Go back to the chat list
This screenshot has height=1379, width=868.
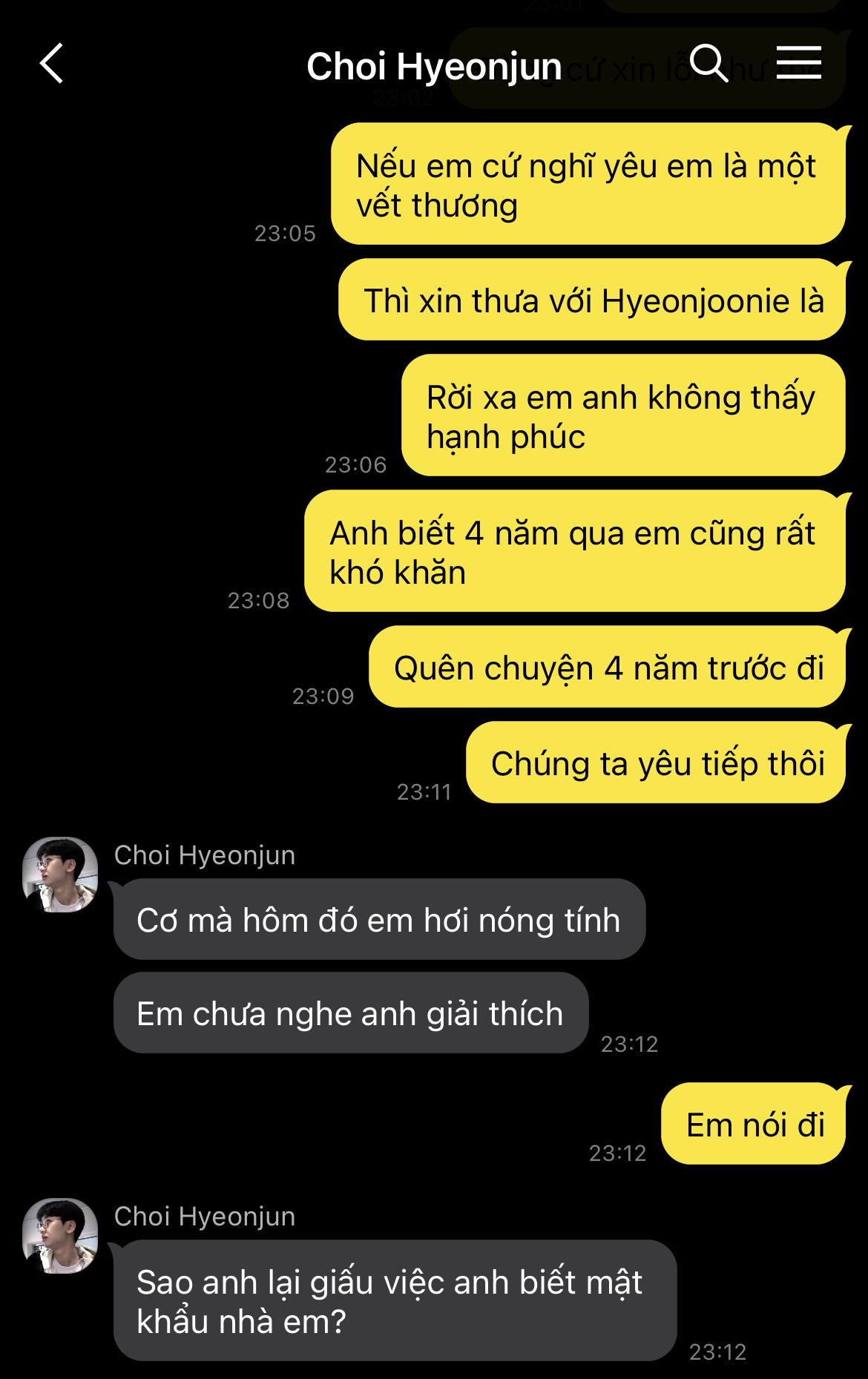(x=51, y=64)
